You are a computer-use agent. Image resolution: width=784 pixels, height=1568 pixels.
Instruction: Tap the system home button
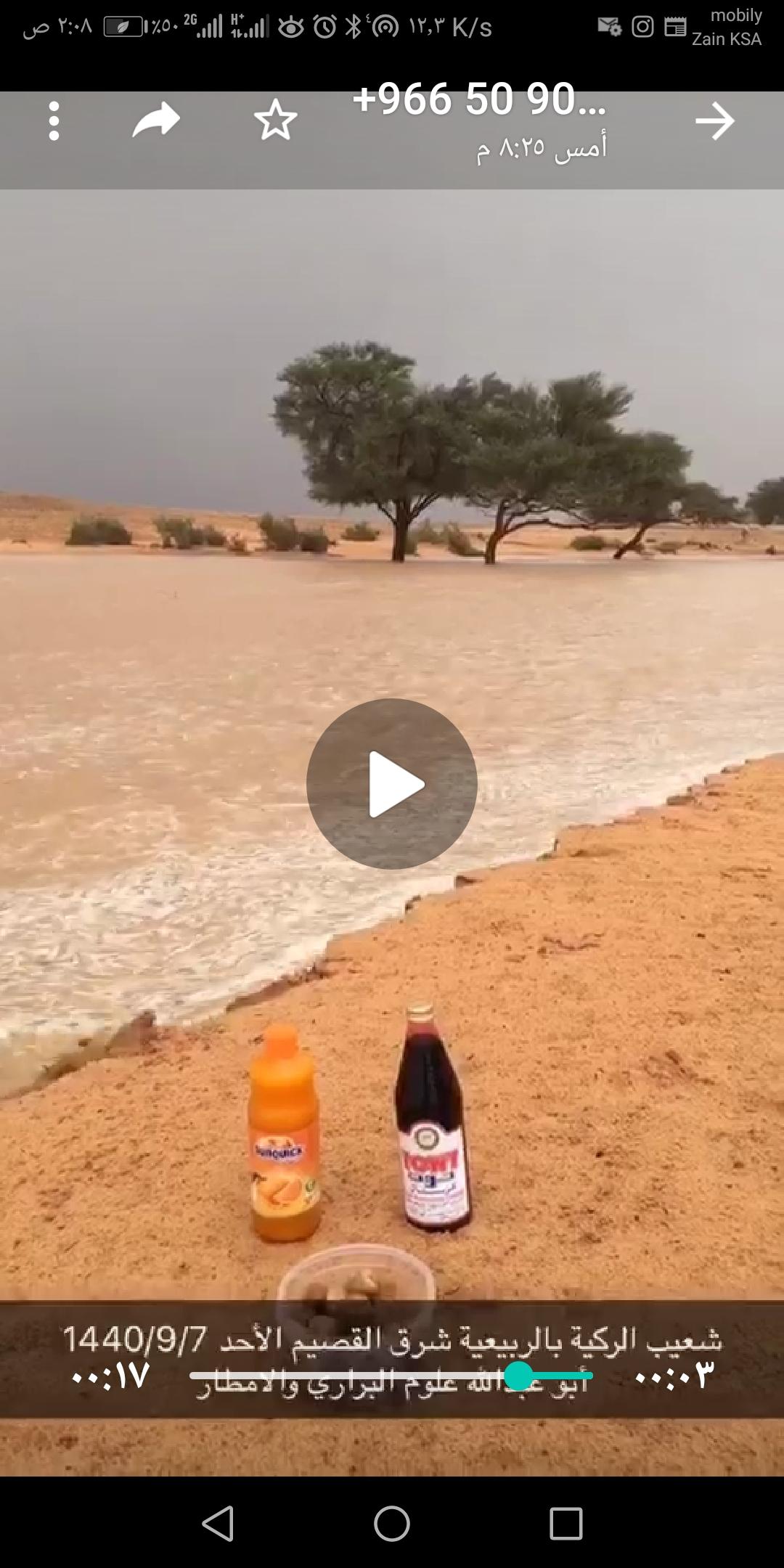(x=391, y=1523)
